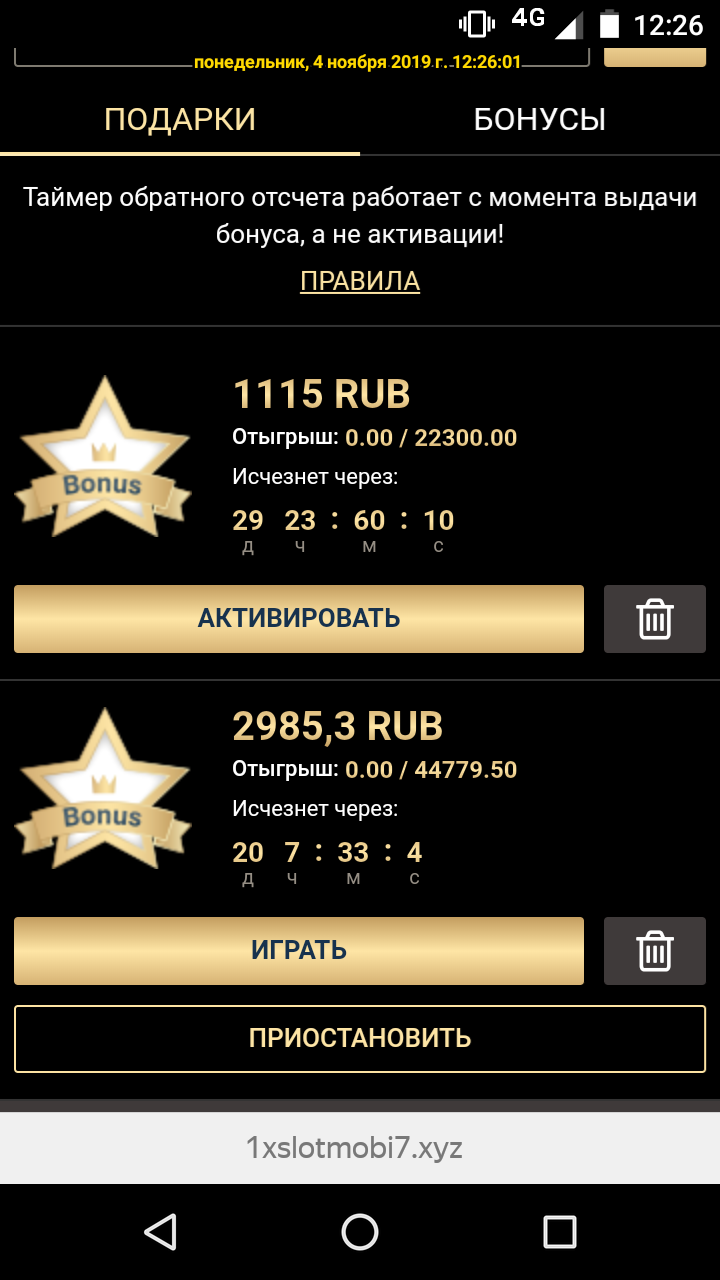Delete the 1115 RUB bonus

click(654, 619)
